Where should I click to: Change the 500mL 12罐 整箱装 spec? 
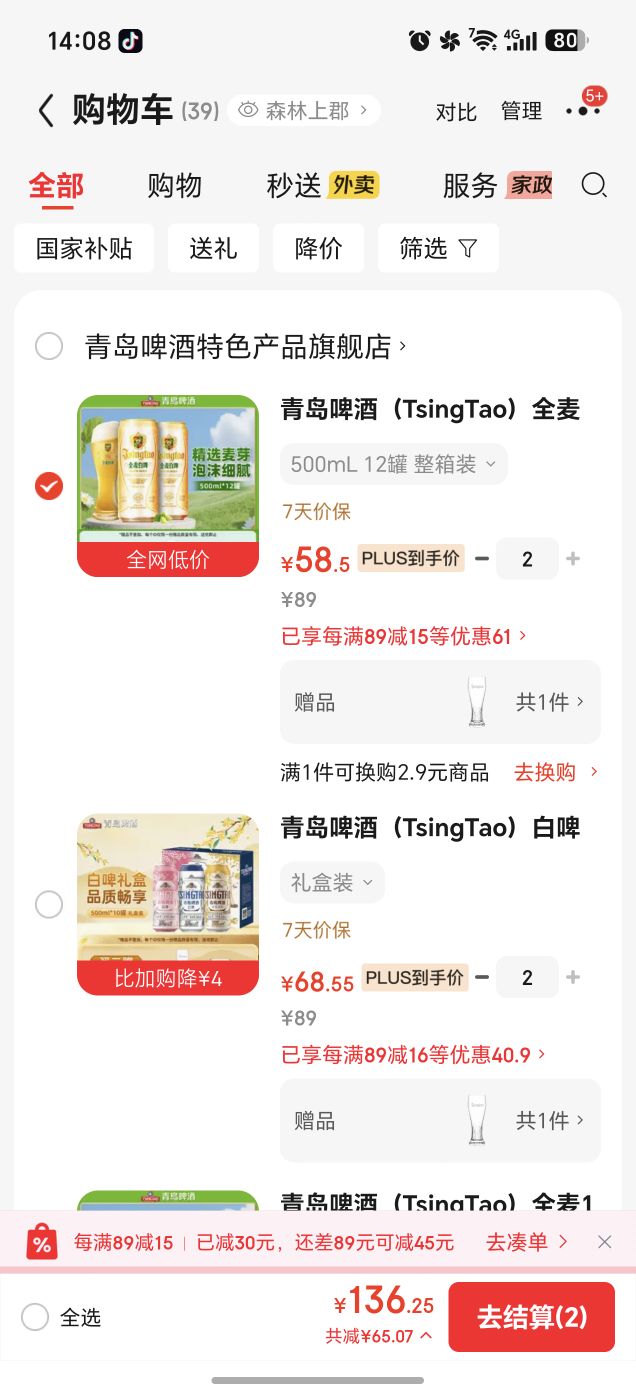coord(394,464)
